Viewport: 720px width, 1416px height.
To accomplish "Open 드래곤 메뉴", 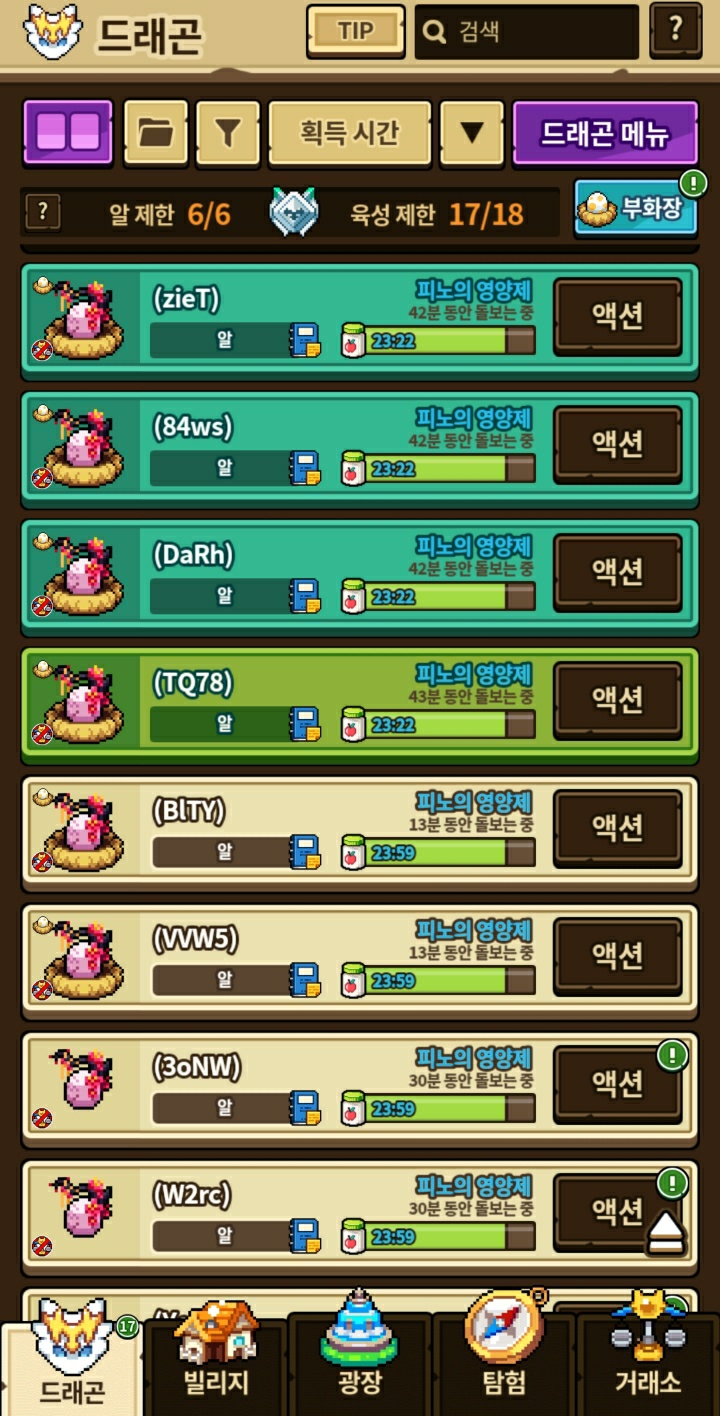I will [x=604, y=132].
